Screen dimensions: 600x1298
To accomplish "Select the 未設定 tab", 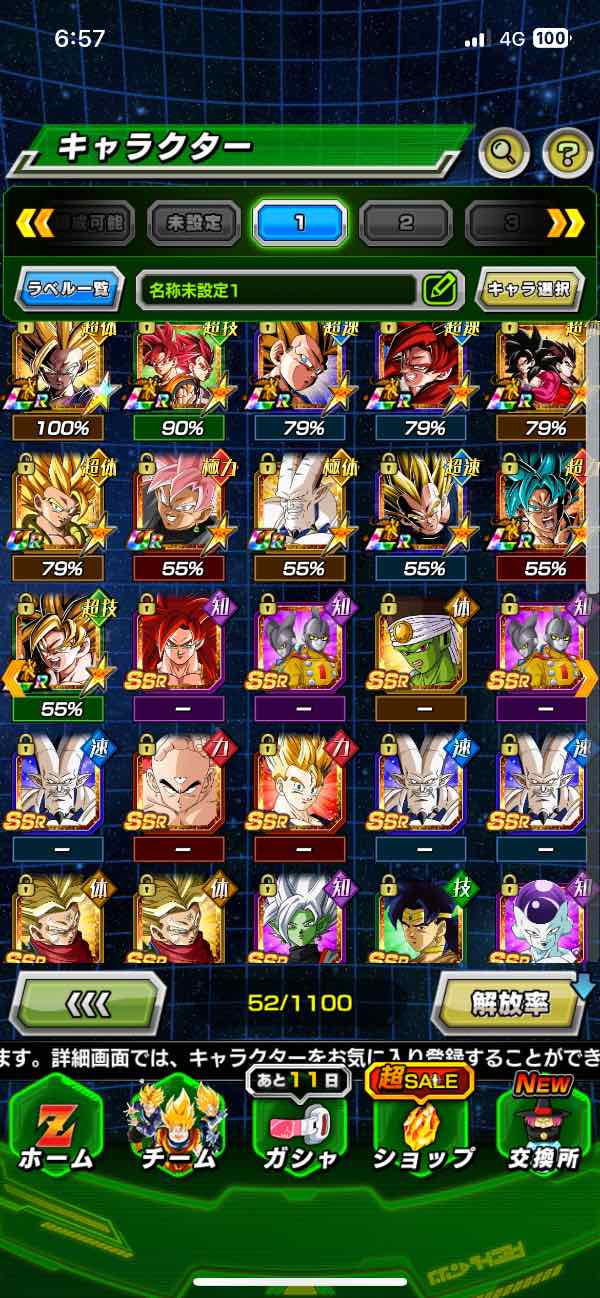I will [x=193, y=222].
